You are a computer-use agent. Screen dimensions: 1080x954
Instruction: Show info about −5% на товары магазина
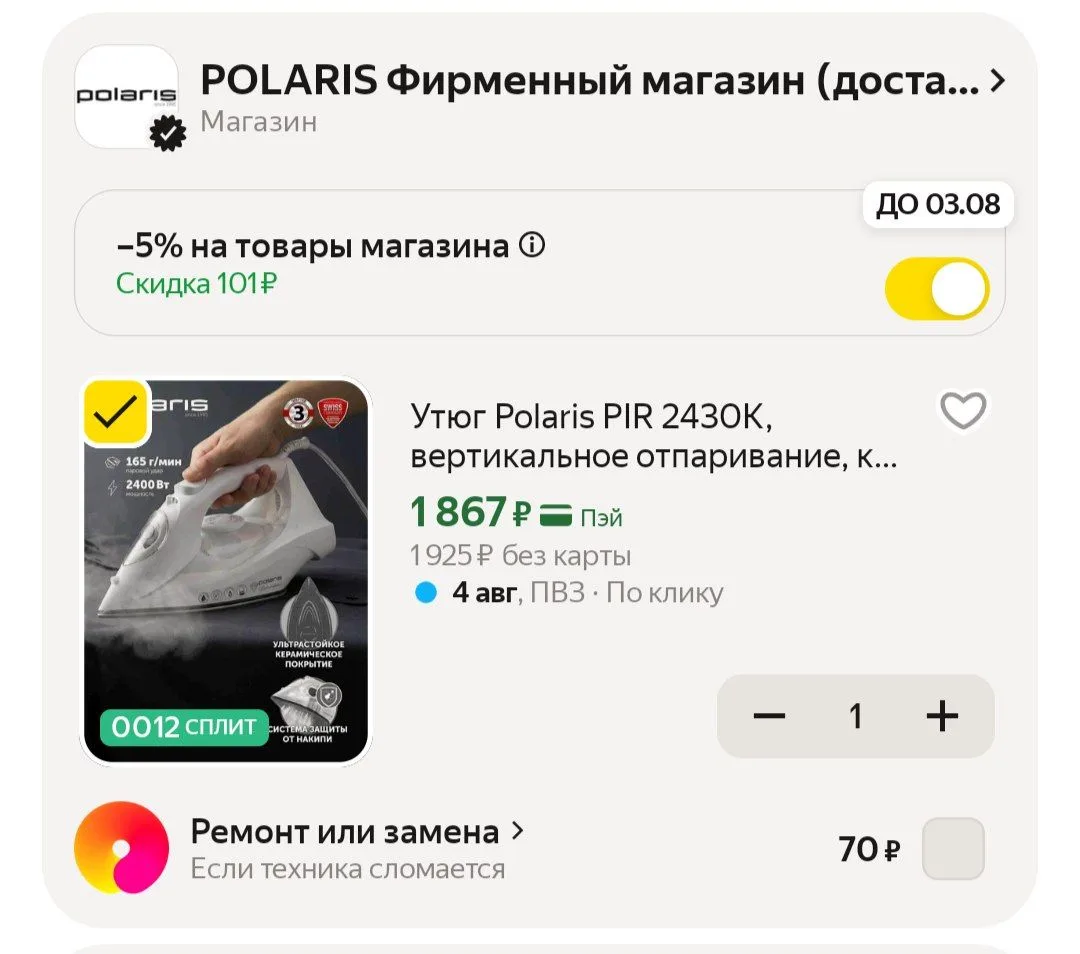[532, 245]
